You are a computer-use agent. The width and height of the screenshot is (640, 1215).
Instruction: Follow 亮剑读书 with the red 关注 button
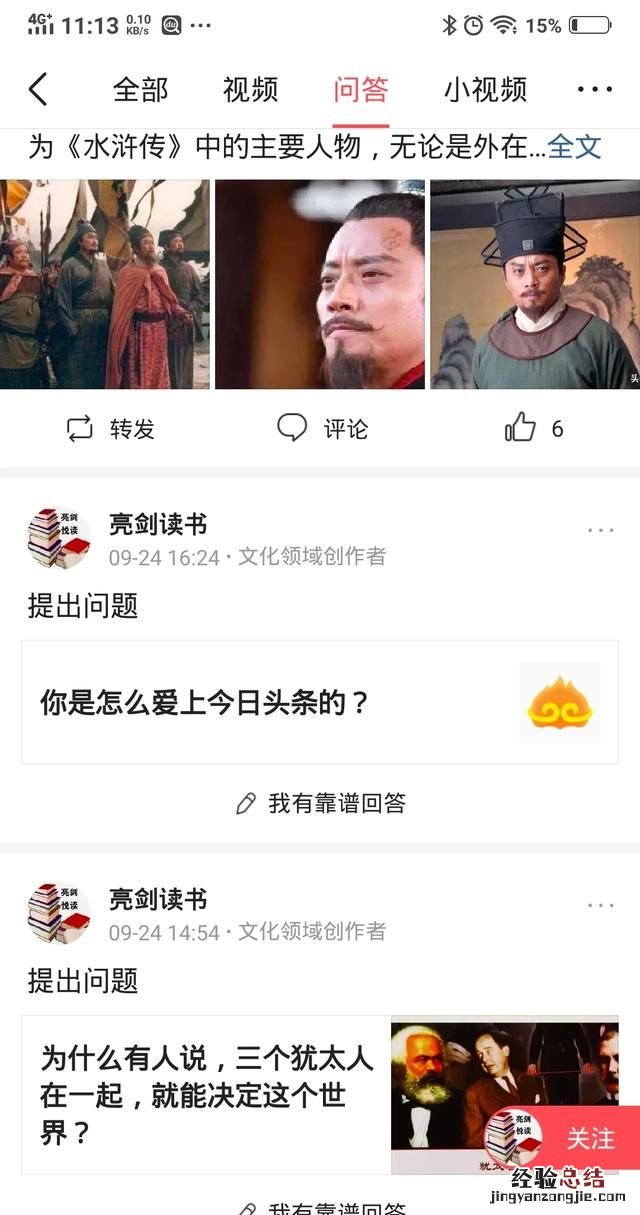tap(590, 1138)
